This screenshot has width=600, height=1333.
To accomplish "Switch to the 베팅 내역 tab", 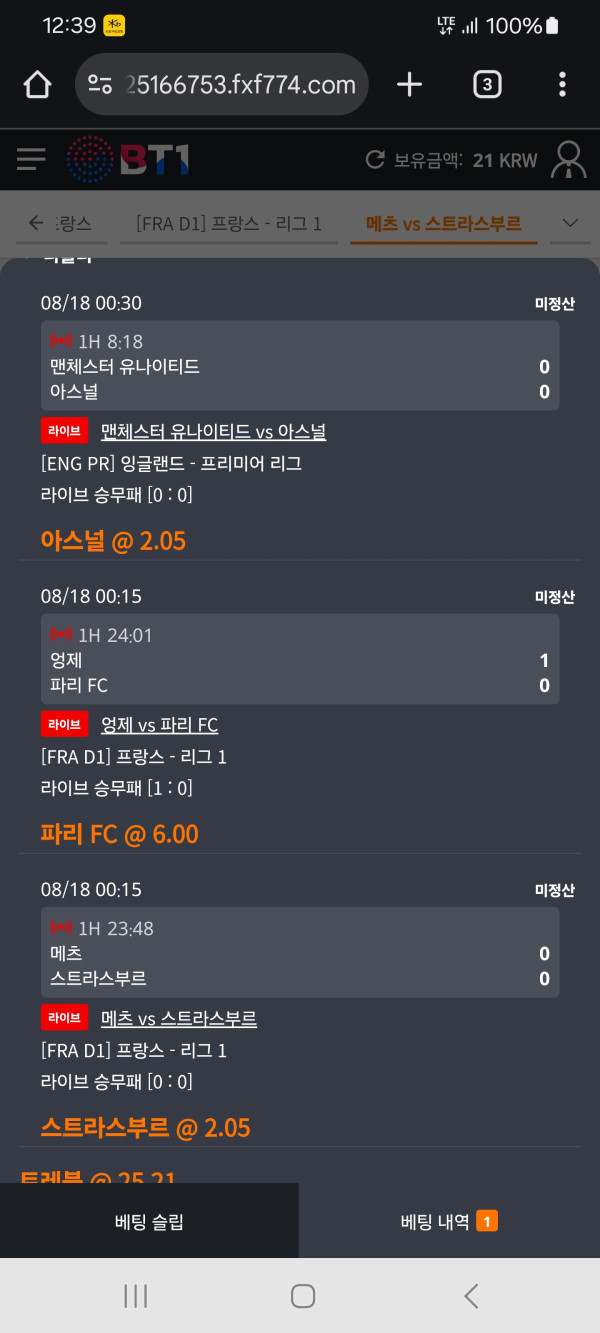I will click(x=448, y=1221).
